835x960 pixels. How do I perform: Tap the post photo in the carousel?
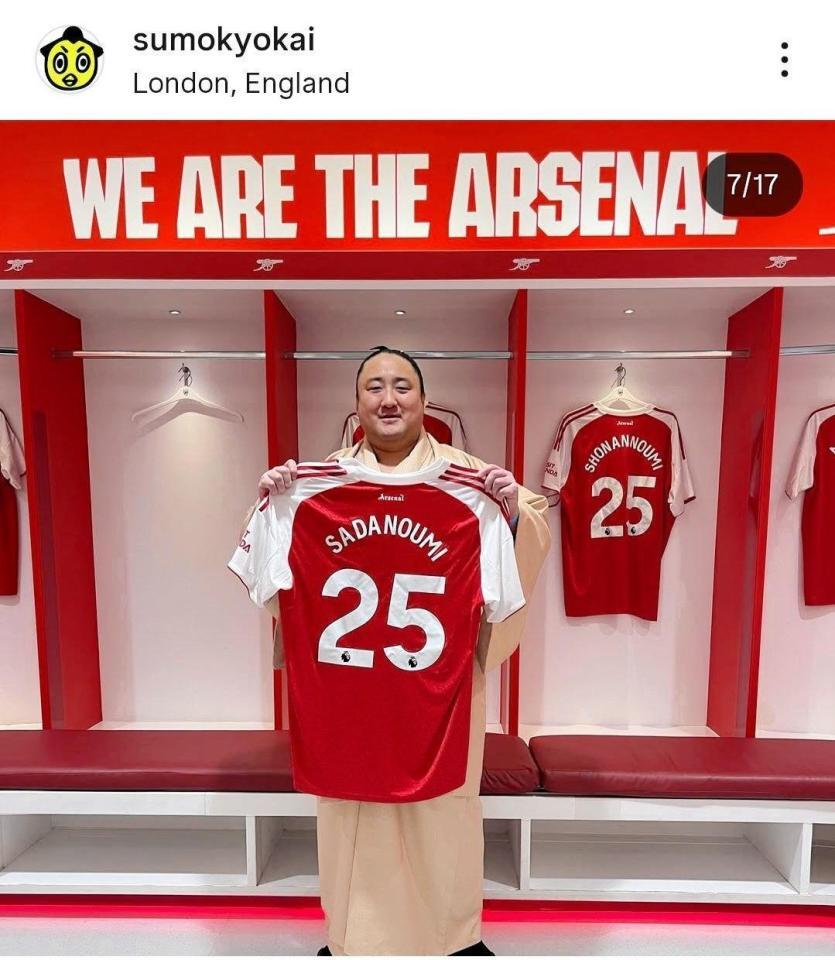417,540
